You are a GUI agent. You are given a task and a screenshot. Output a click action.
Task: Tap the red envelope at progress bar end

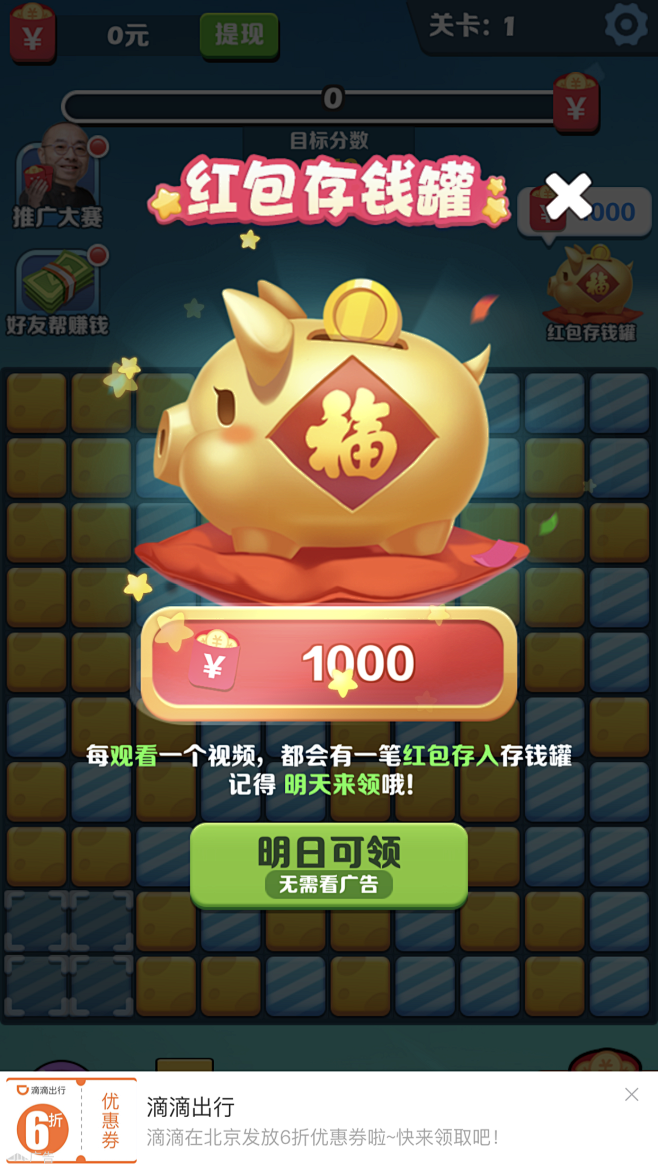576,104
